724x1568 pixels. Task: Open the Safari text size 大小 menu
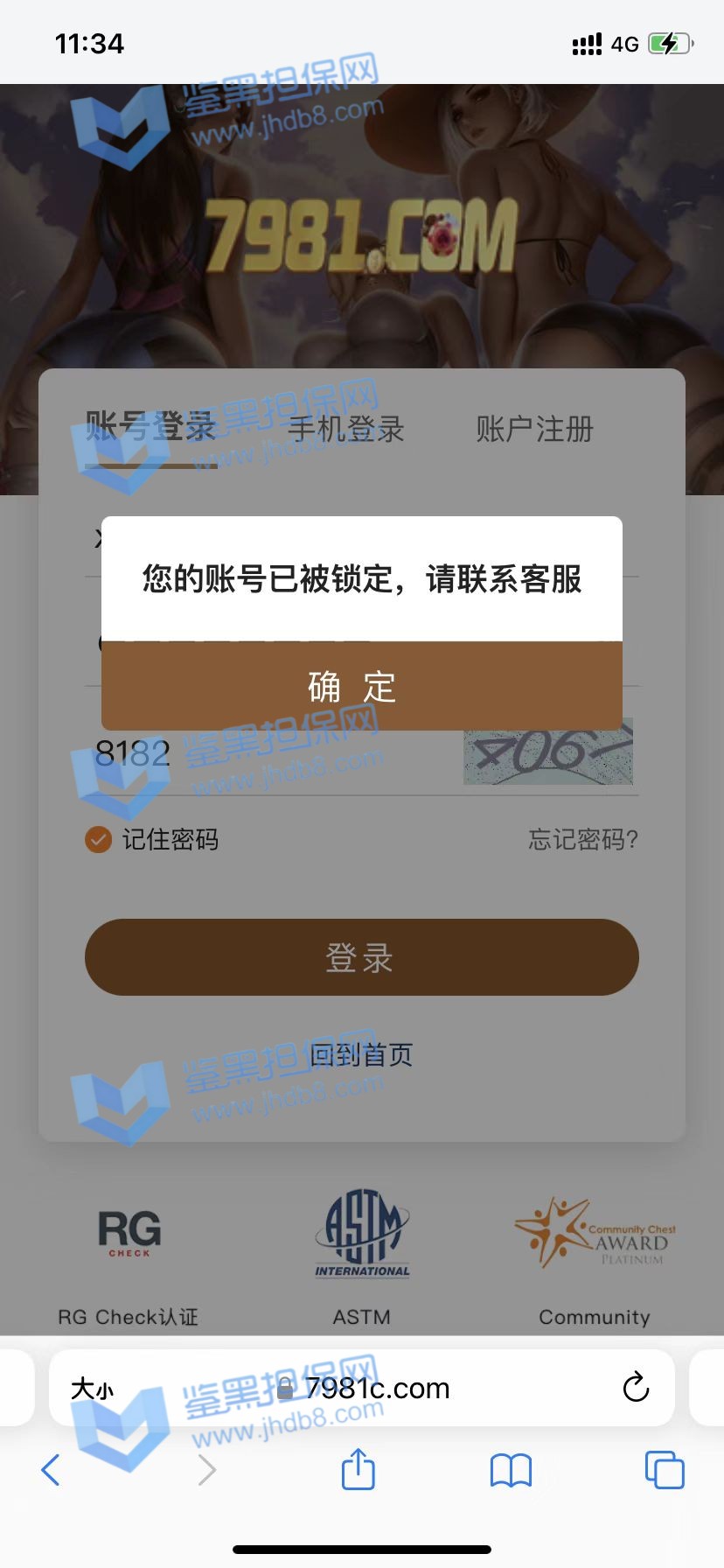(x=92, y=1389)
